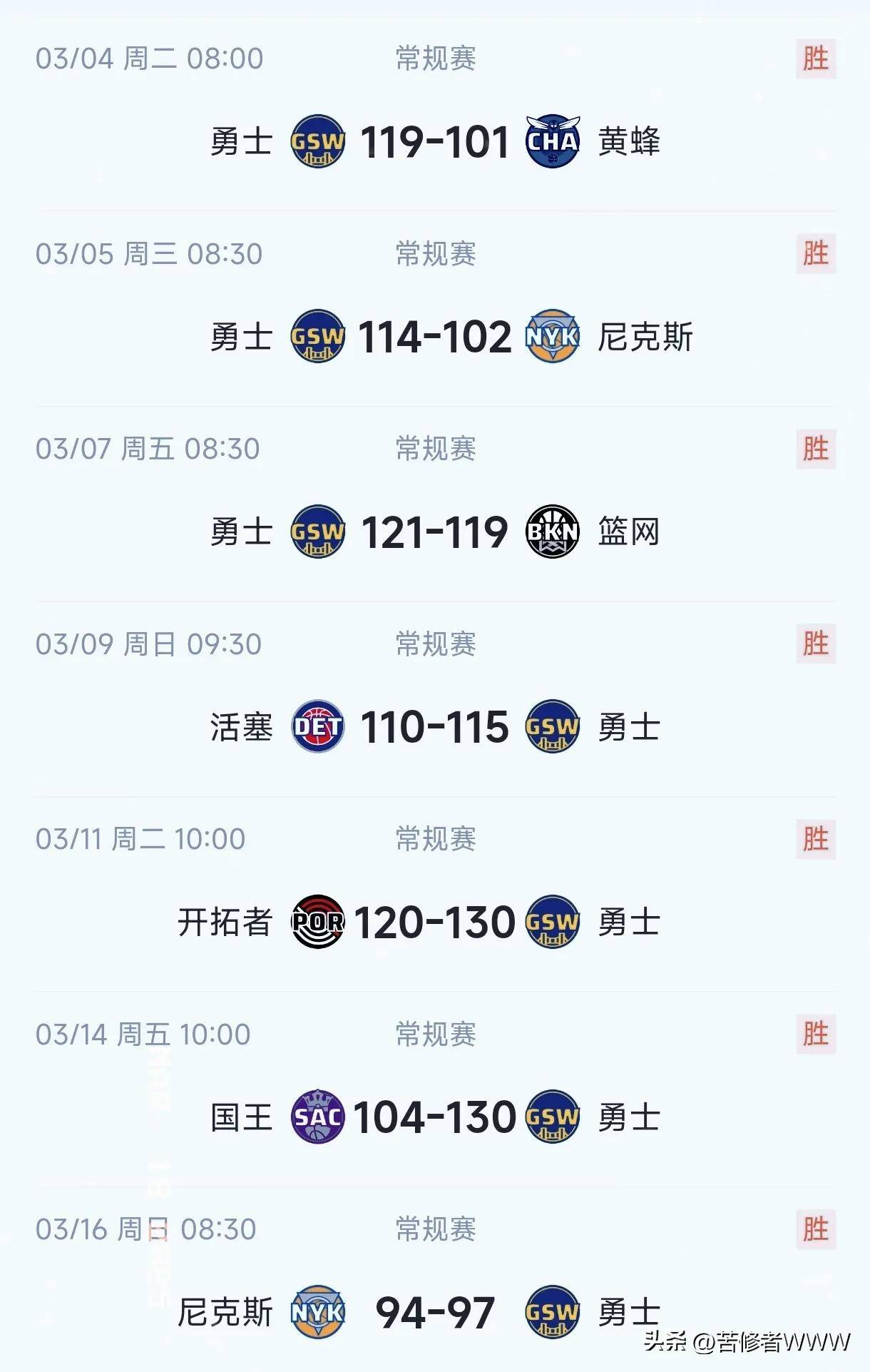The height and width of the screenshot is (1372, 870).
Task: Select the GSW Warriors logo in the 119-101 game
Action: tap(317, 141)
